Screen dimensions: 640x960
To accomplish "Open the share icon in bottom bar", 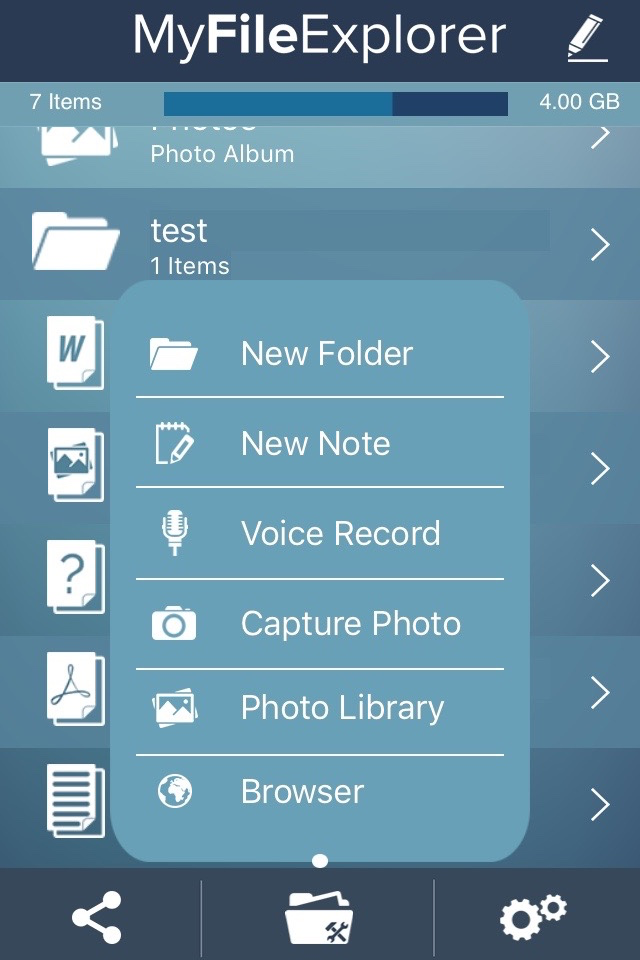I will (x=97, y=917).
